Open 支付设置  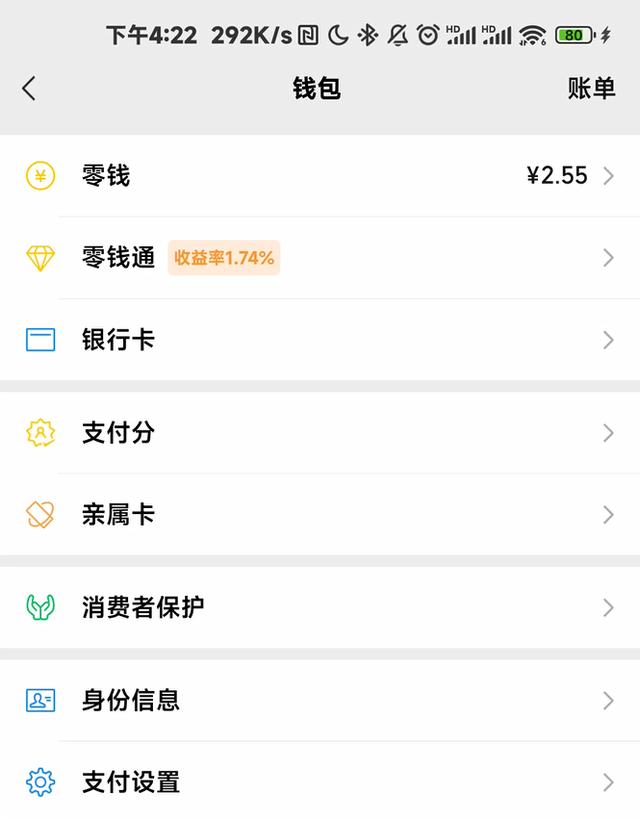pos(320,782)
